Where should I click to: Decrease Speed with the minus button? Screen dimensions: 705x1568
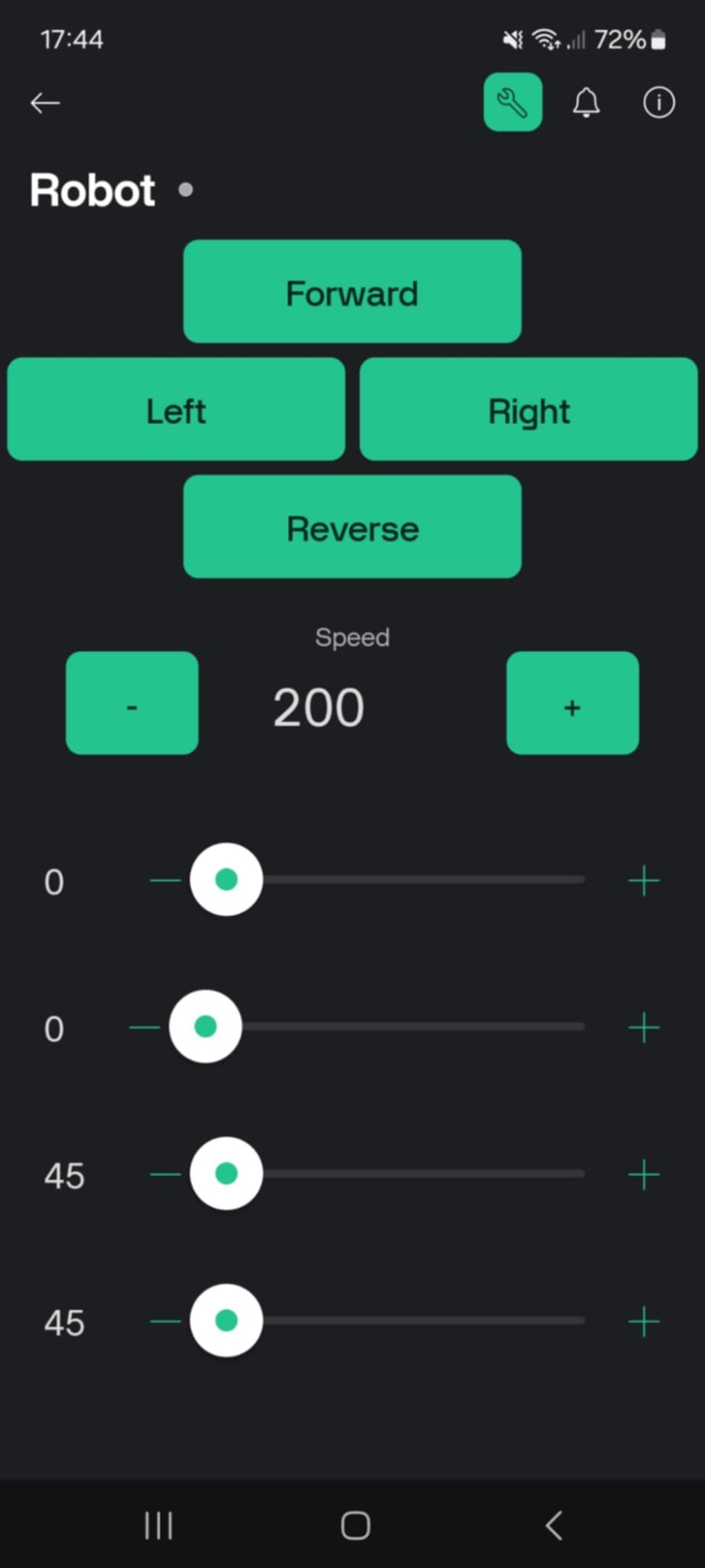click(x=132, y=703)
